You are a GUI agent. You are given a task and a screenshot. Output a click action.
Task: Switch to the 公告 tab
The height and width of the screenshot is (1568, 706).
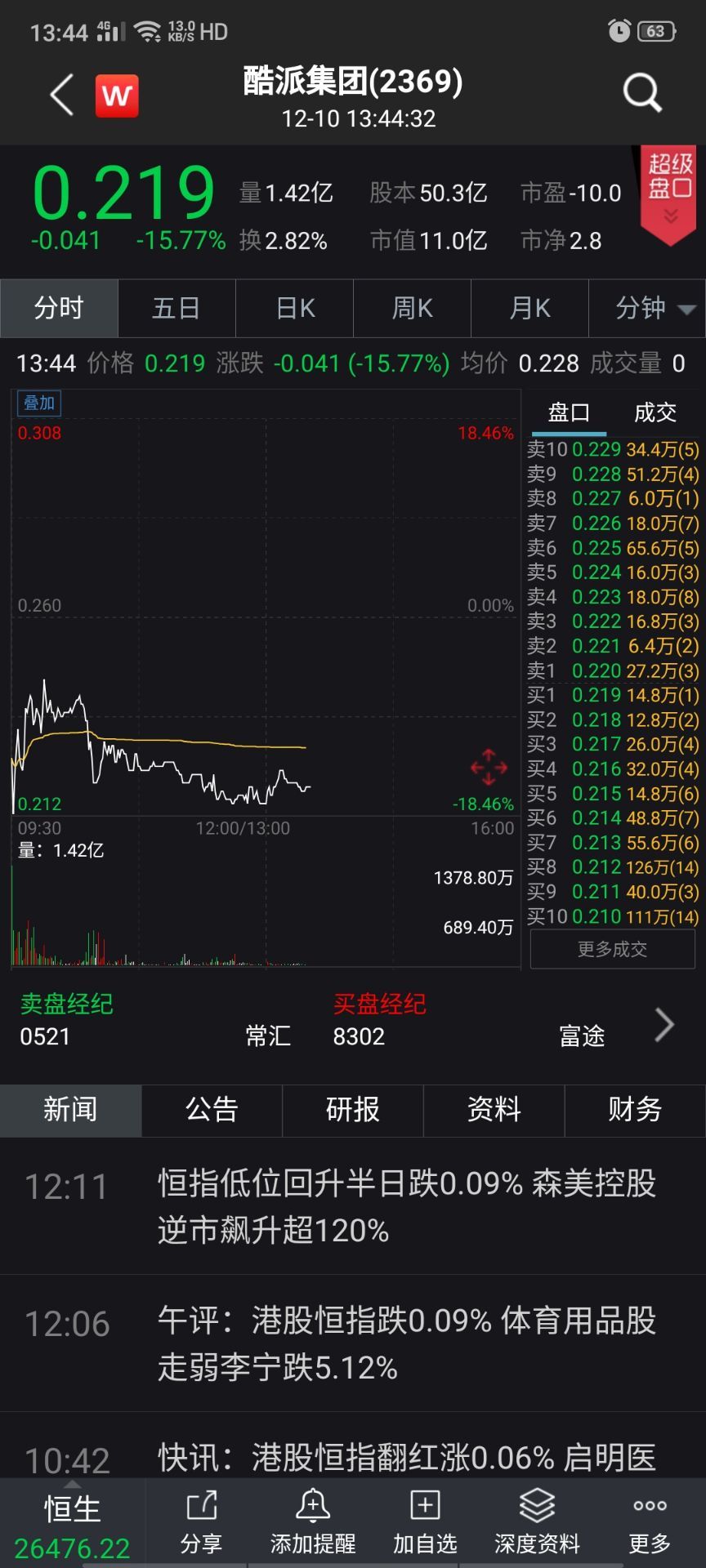pyautogui.click(x=212, y=1110)
